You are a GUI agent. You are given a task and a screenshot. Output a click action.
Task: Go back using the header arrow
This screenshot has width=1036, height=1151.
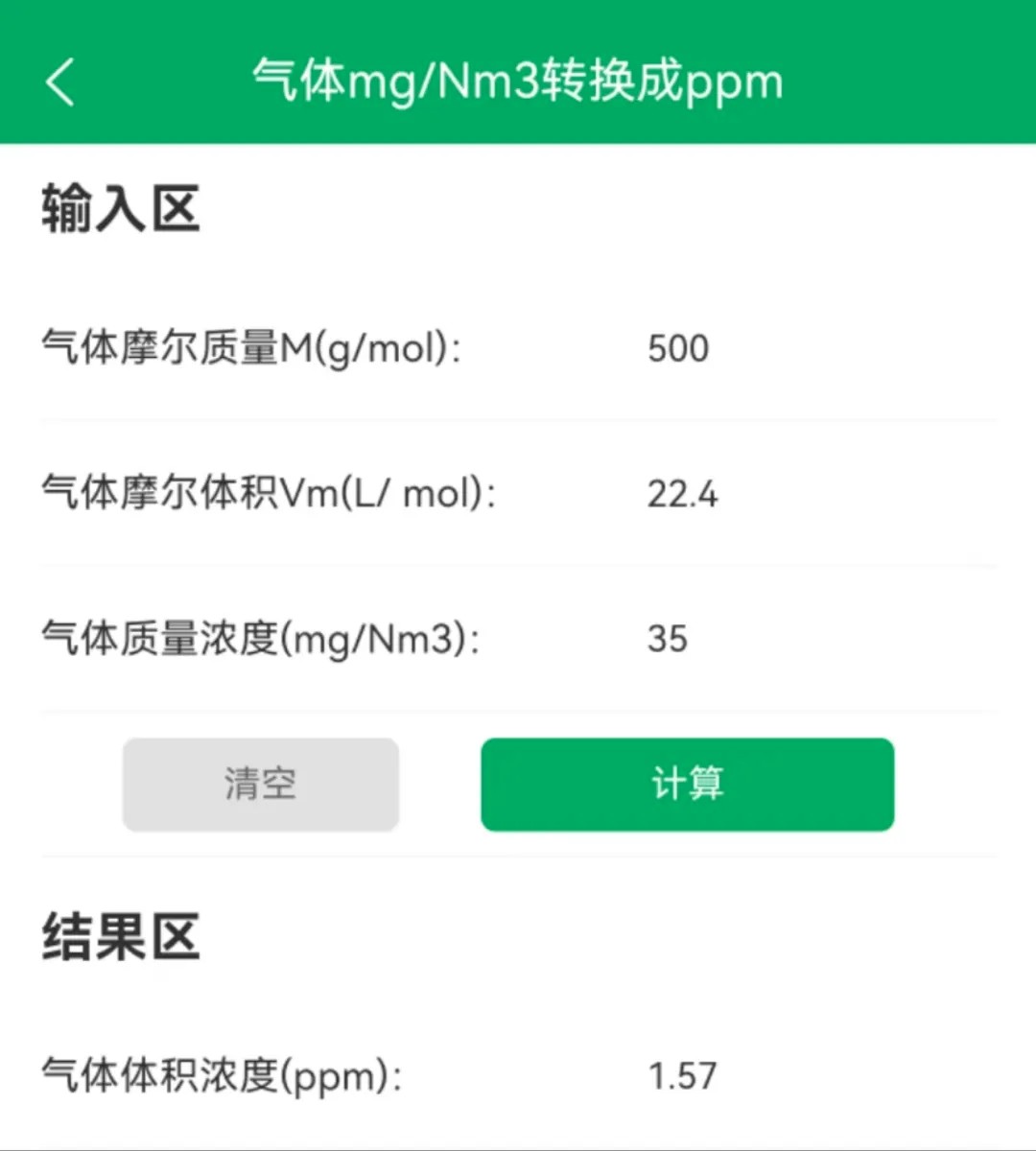point(59,82)
